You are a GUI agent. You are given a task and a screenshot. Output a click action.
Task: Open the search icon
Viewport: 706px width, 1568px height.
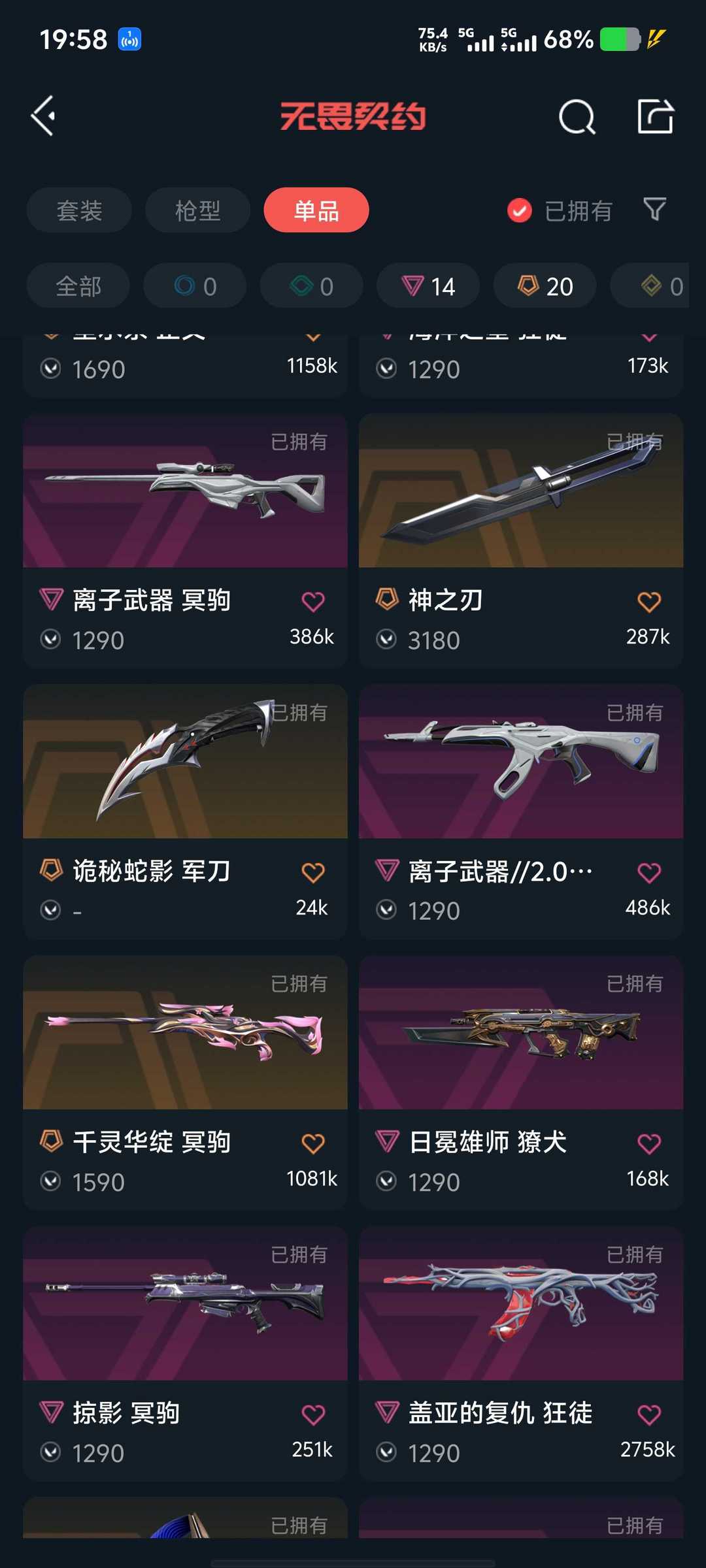(577, 117)
